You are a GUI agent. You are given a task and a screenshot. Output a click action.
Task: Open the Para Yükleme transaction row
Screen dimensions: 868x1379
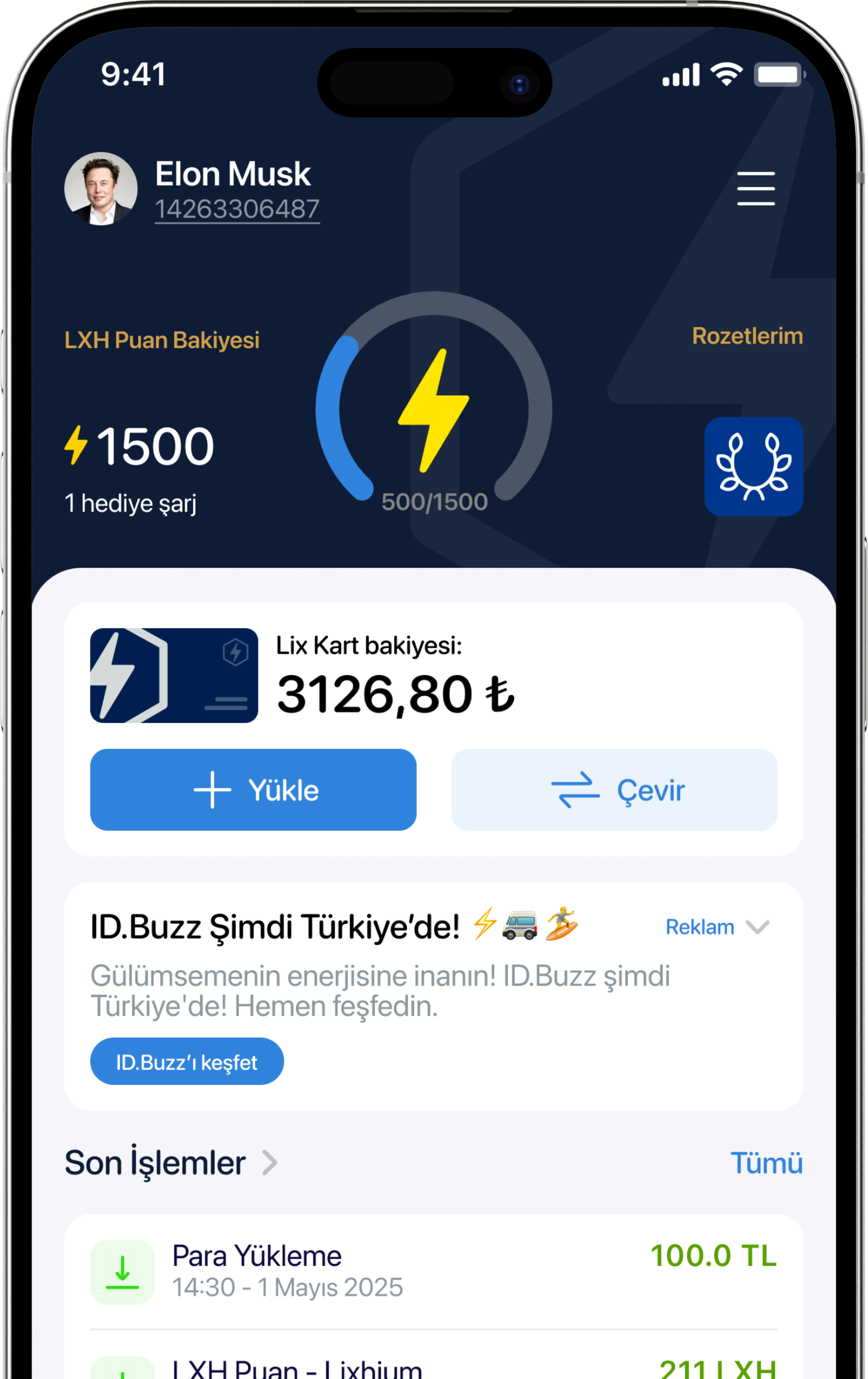(433, 1272)
